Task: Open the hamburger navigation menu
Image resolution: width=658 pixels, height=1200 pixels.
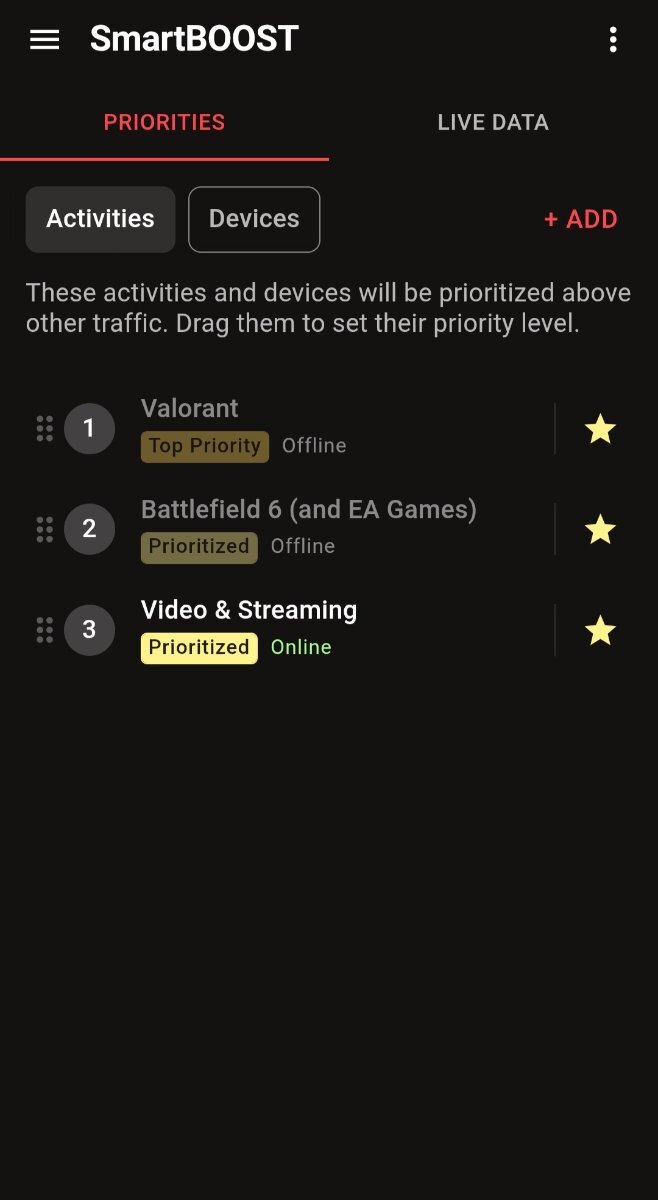Action: coord(45,40)
